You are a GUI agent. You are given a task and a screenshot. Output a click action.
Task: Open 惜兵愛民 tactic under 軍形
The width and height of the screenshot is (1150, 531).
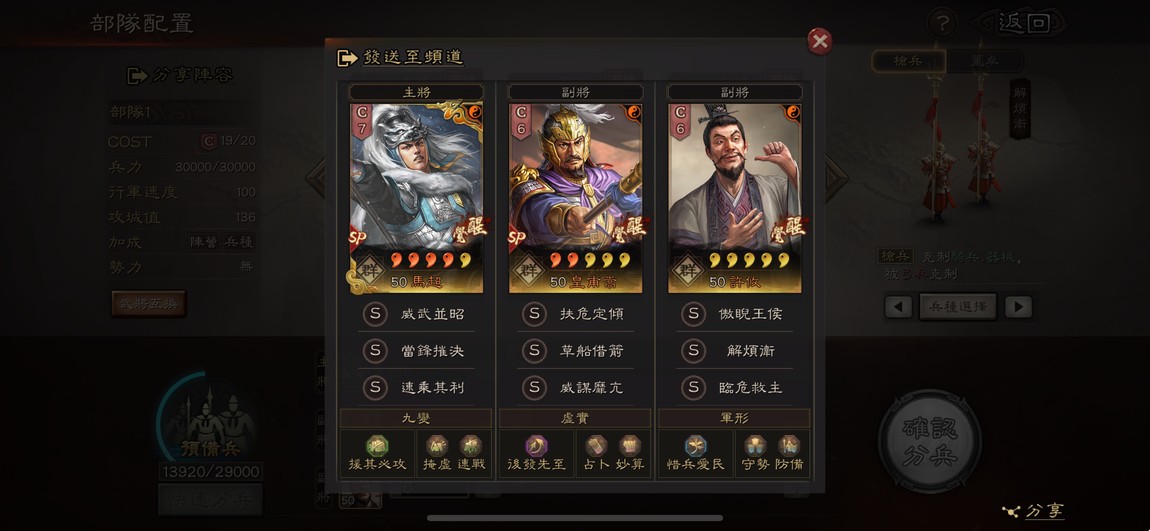[696, 453]
